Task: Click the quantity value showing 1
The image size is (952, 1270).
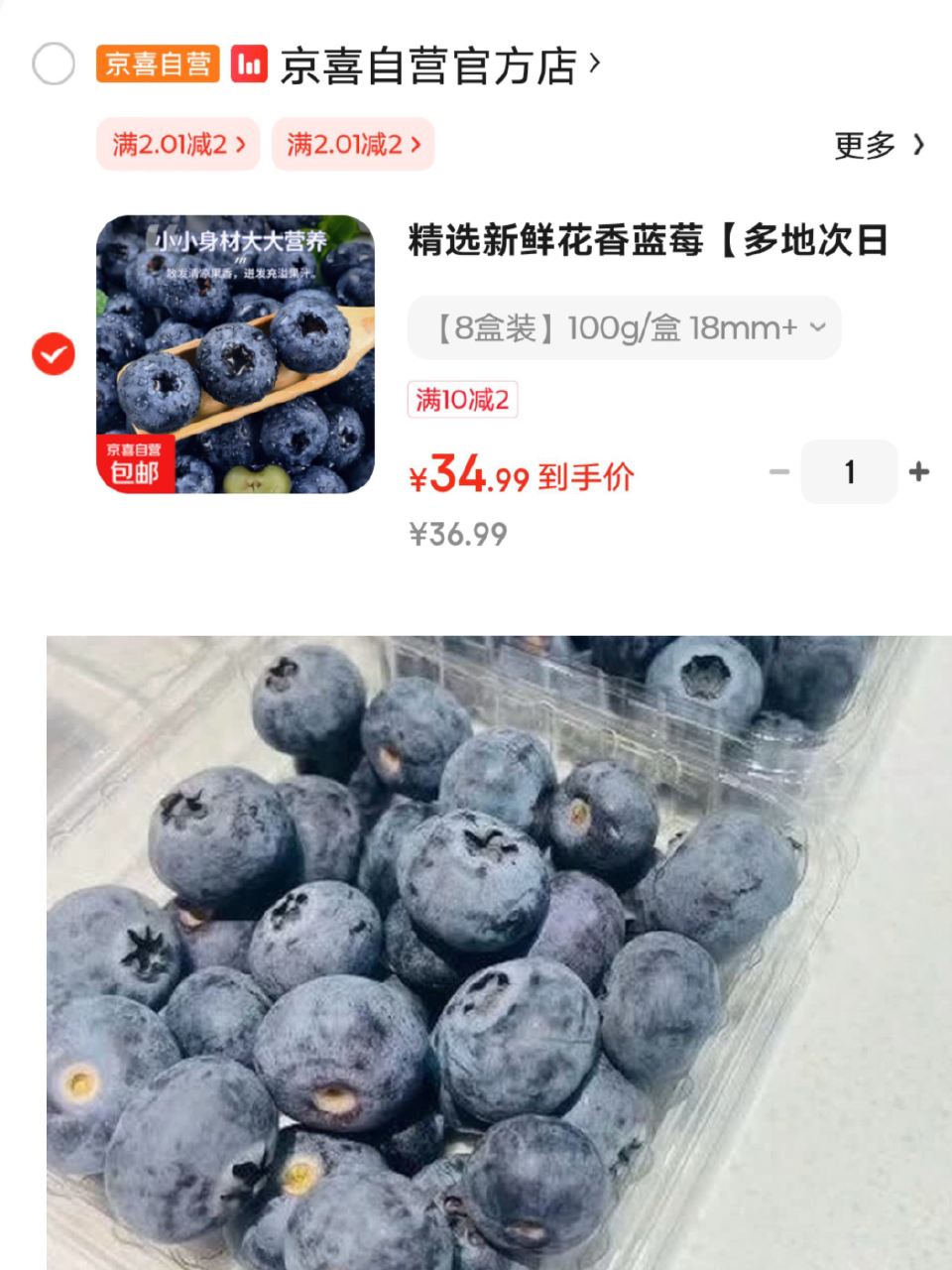Action: (848, 472)
